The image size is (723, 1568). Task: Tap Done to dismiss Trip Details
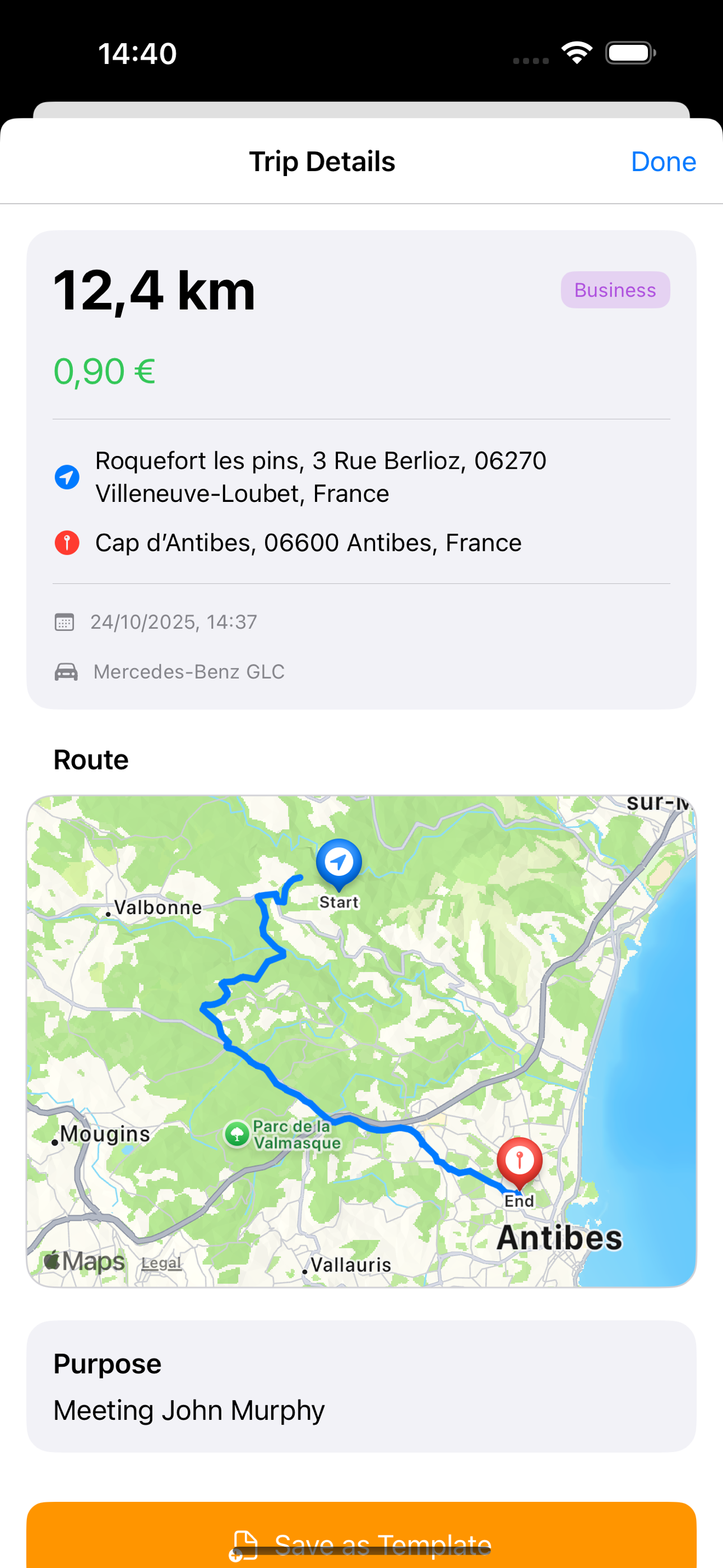tap(664, 162)
